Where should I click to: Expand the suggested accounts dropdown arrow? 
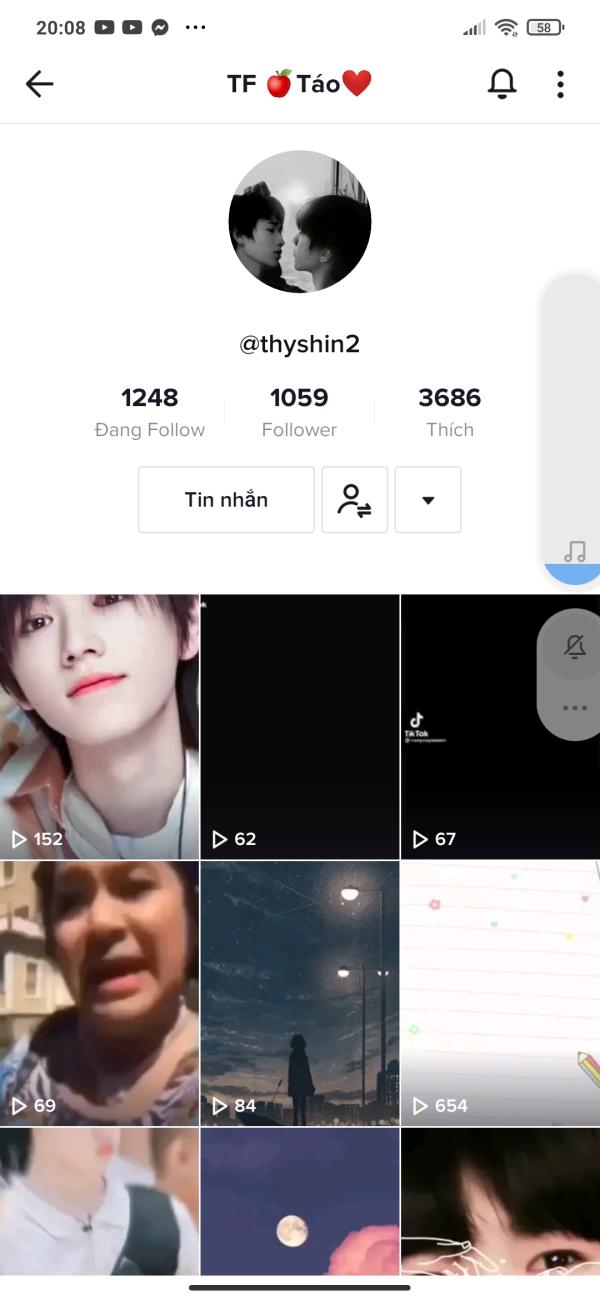coord(428,499)
